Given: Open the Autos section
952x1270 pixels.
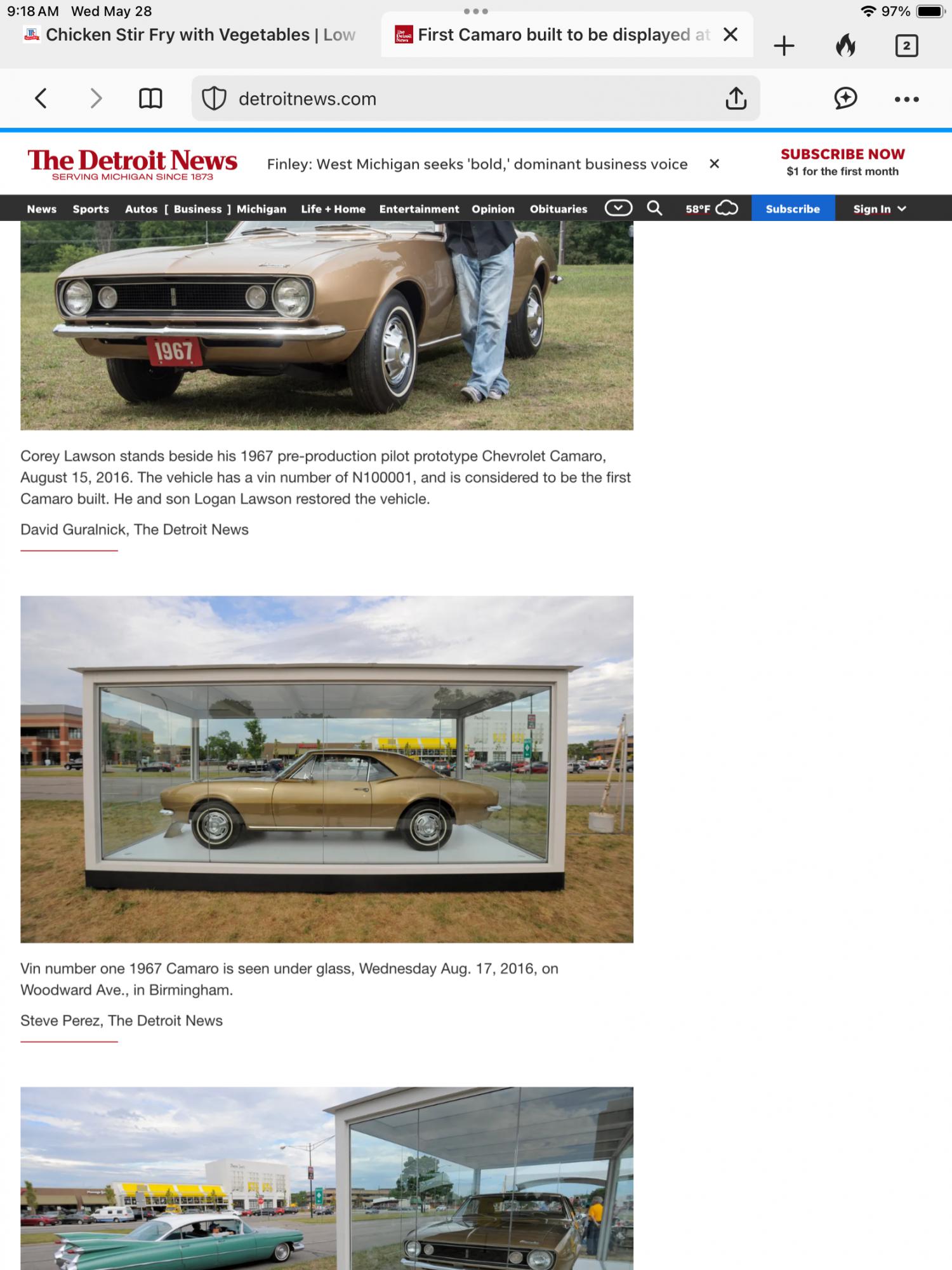Looking at the screenshot, I should pos(141,209).
